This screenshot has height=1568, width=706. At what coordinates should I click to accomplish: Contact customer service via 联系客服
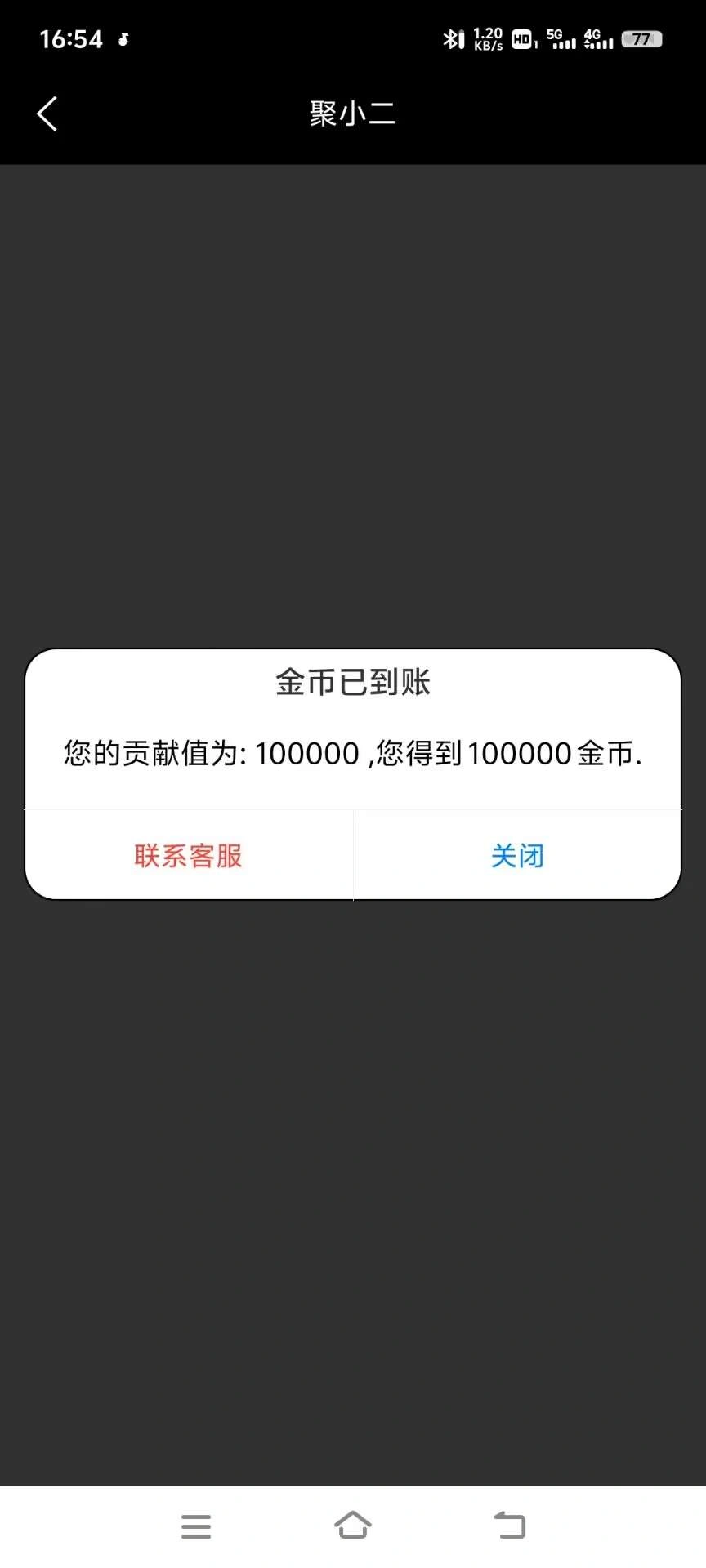189,856
